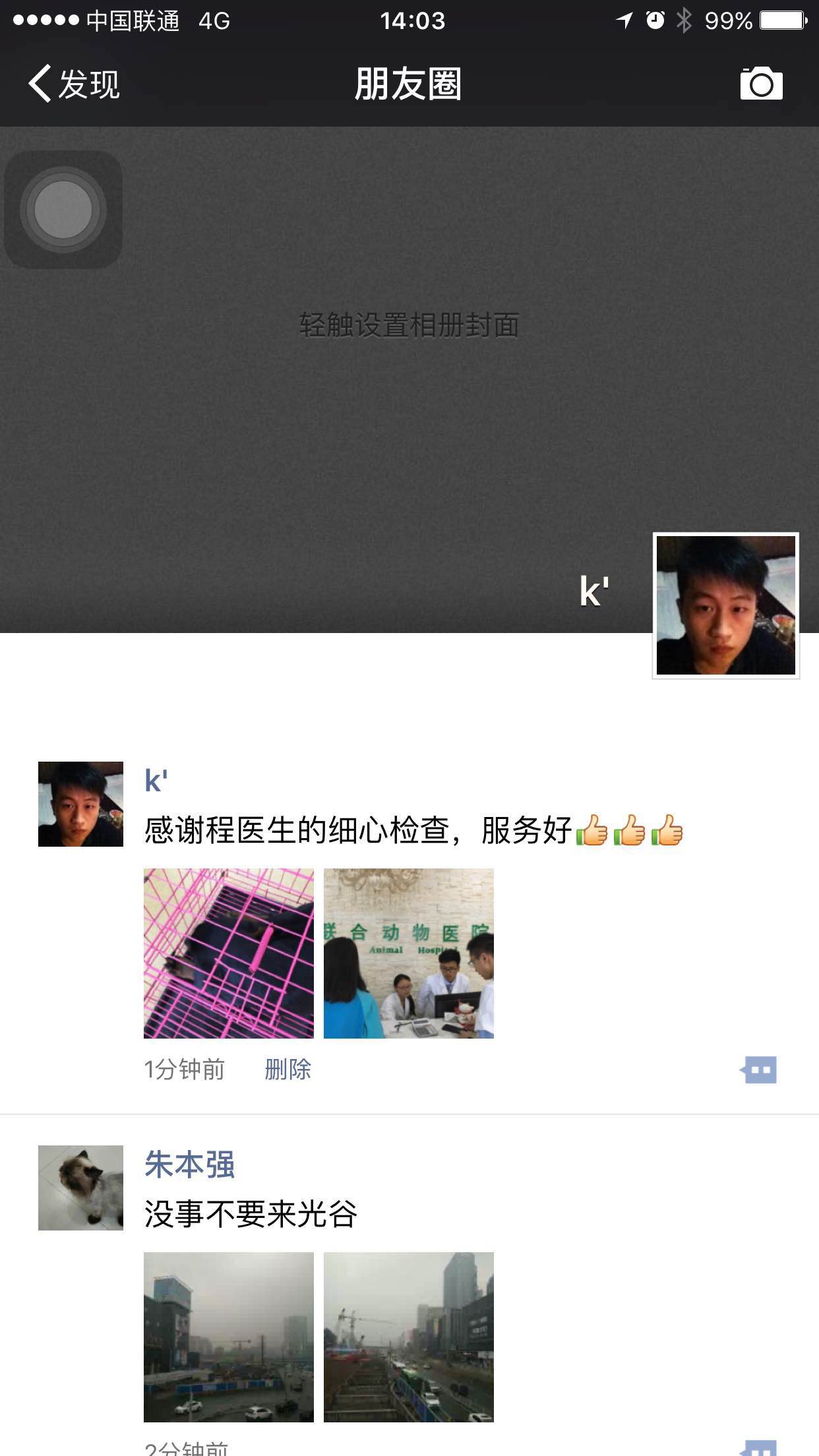Go back to the 发现 page
Screen dimensions: 819x1456
(x=74, y=84)
